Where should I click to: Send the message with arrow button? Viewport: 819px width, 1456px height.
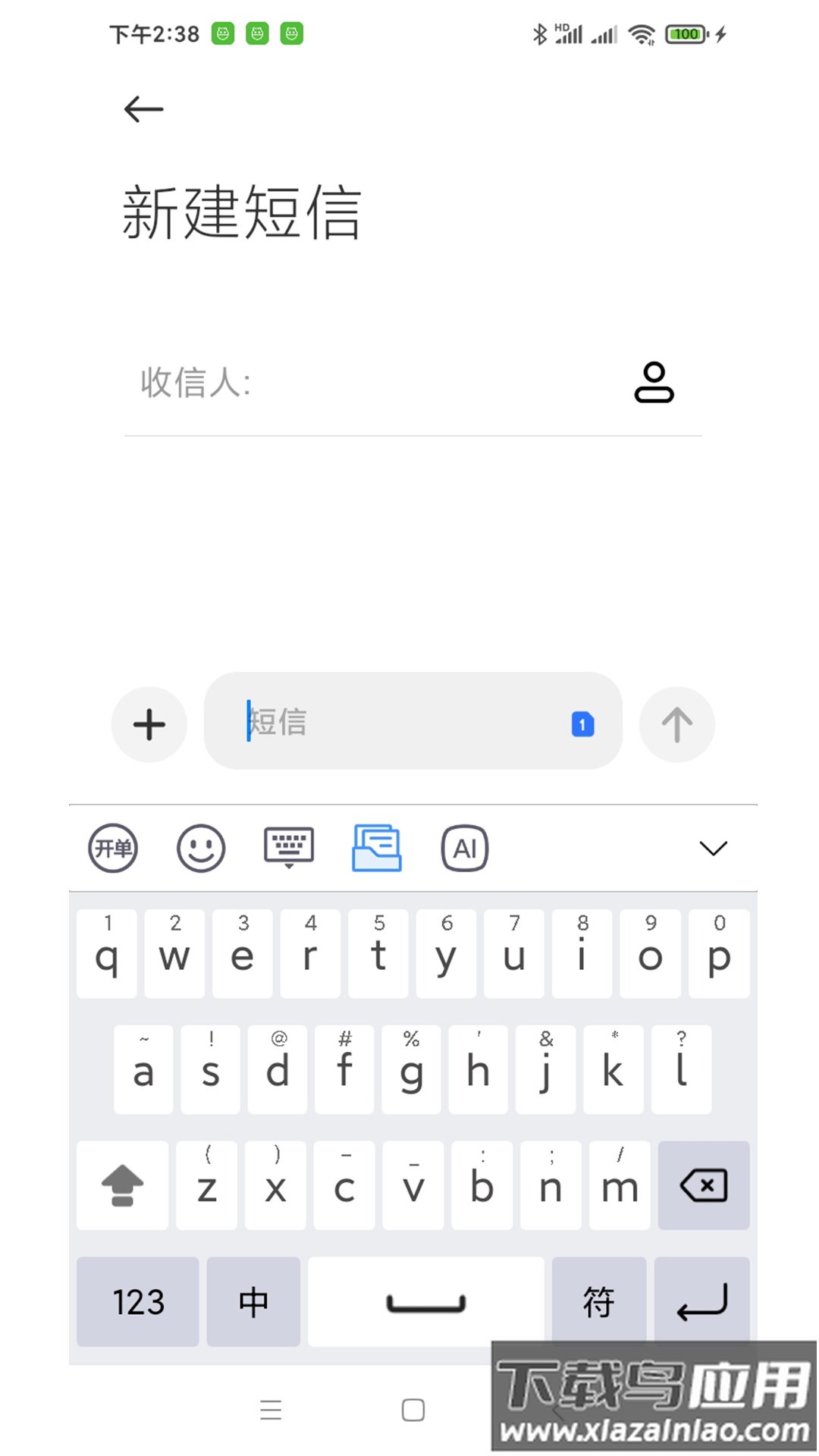(676, 723)
